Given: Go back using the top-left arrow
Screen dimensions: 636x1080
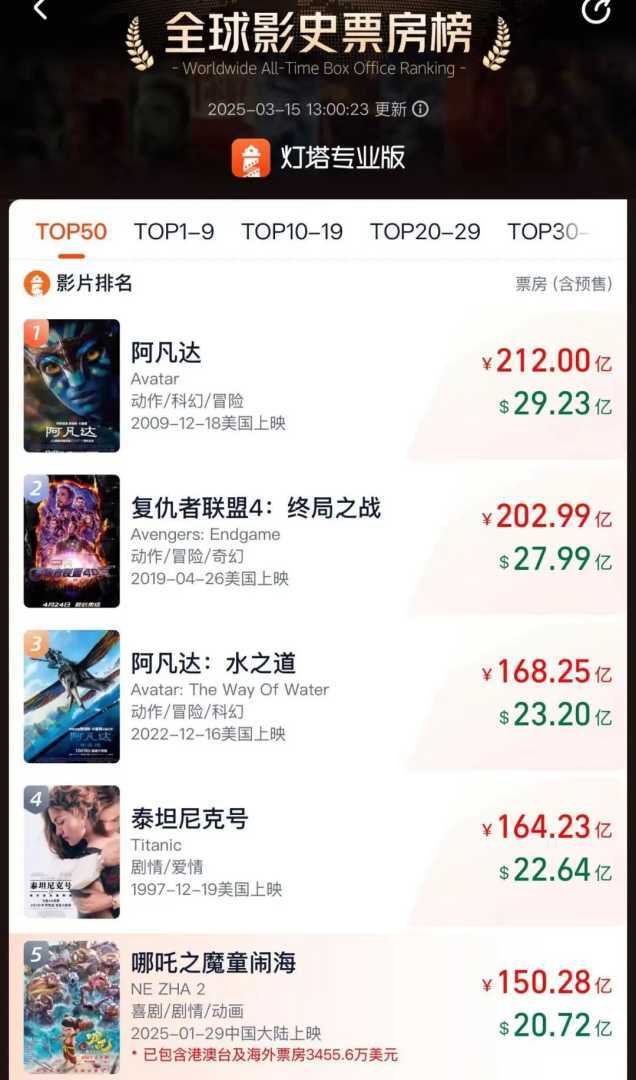Looking at the screenshot, I should (40, 9).
